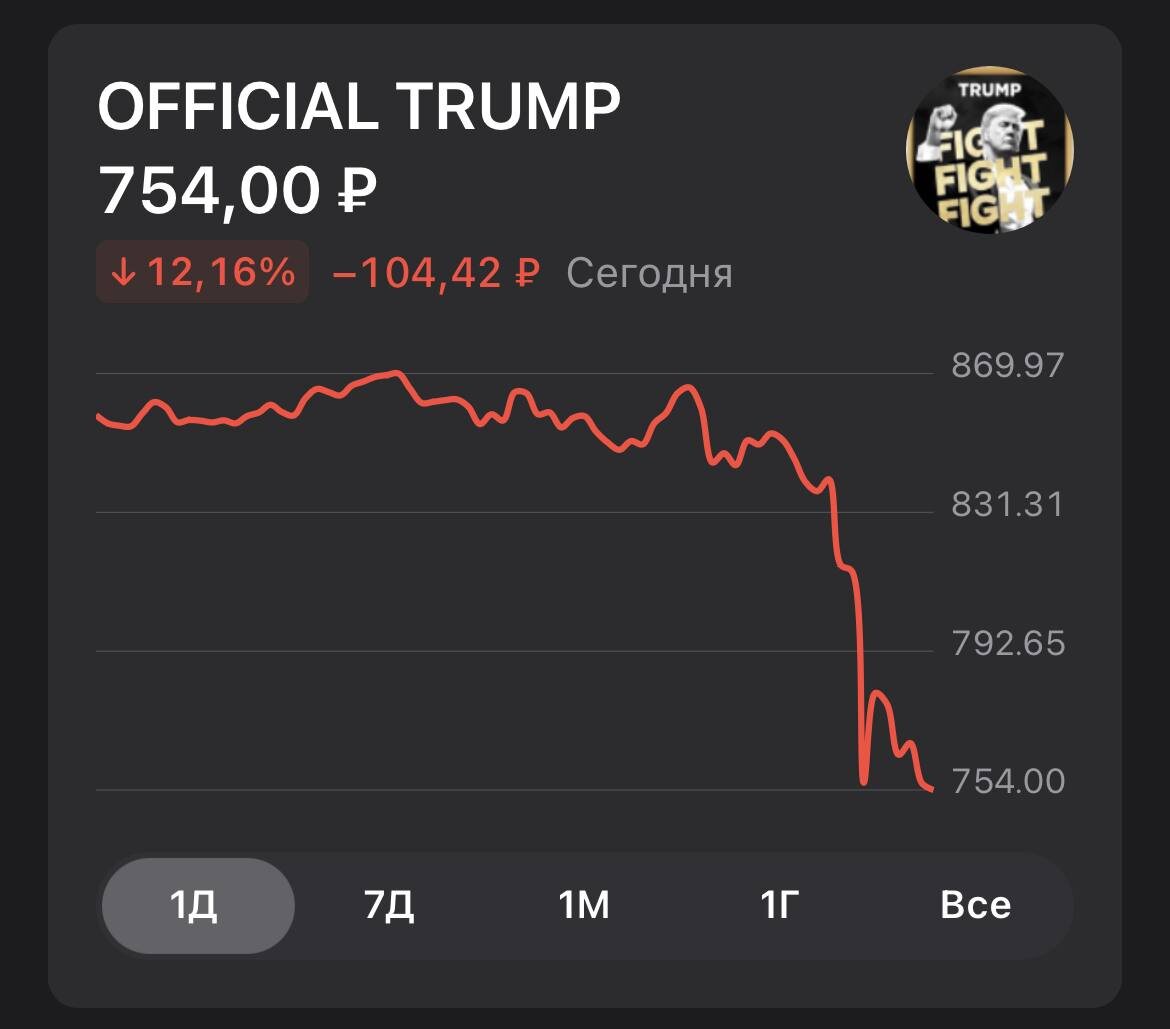Show the Все all-time chart
The image size is (1170, 1029).
click(x=975, y=906)
